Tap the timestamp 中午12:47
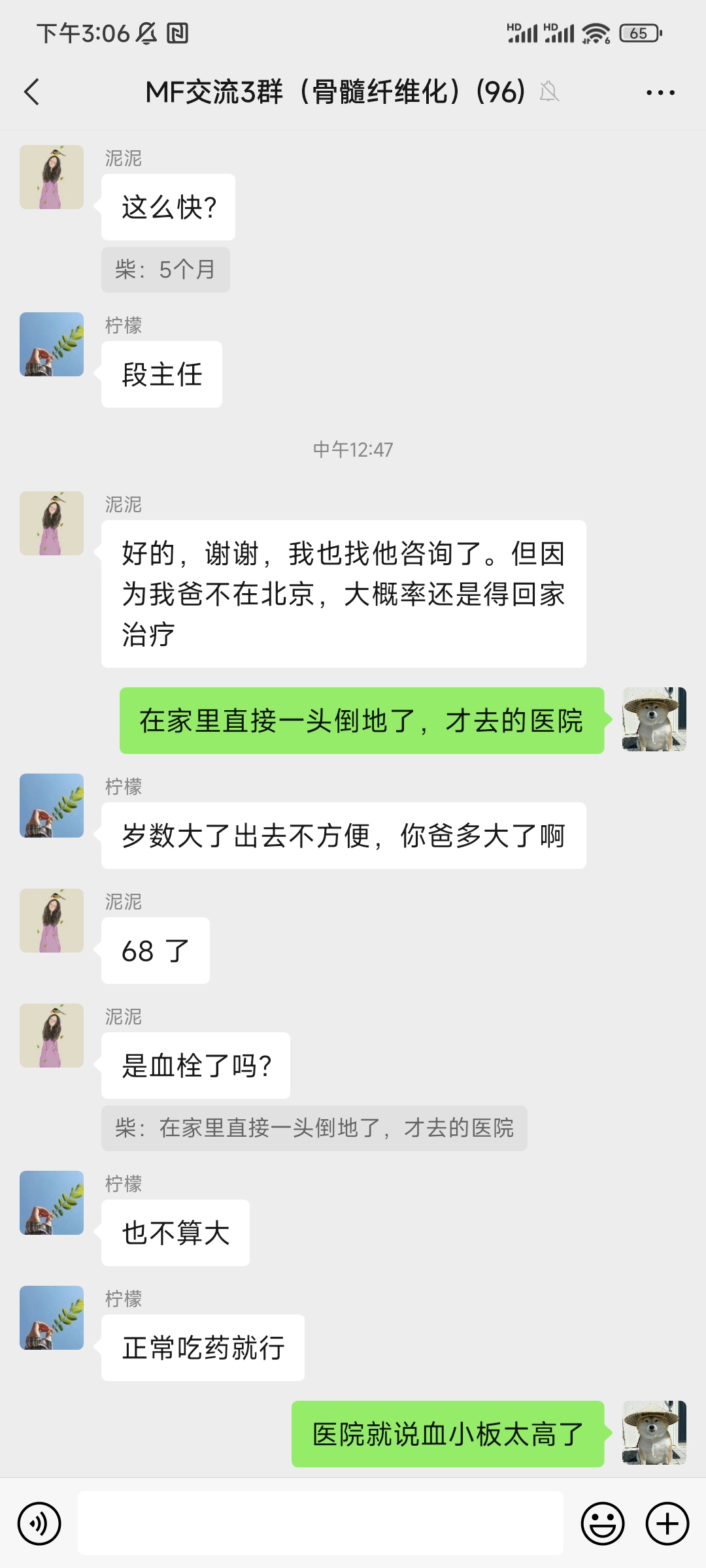This screenshot has width=706, height=1568. tap(352, 449)
